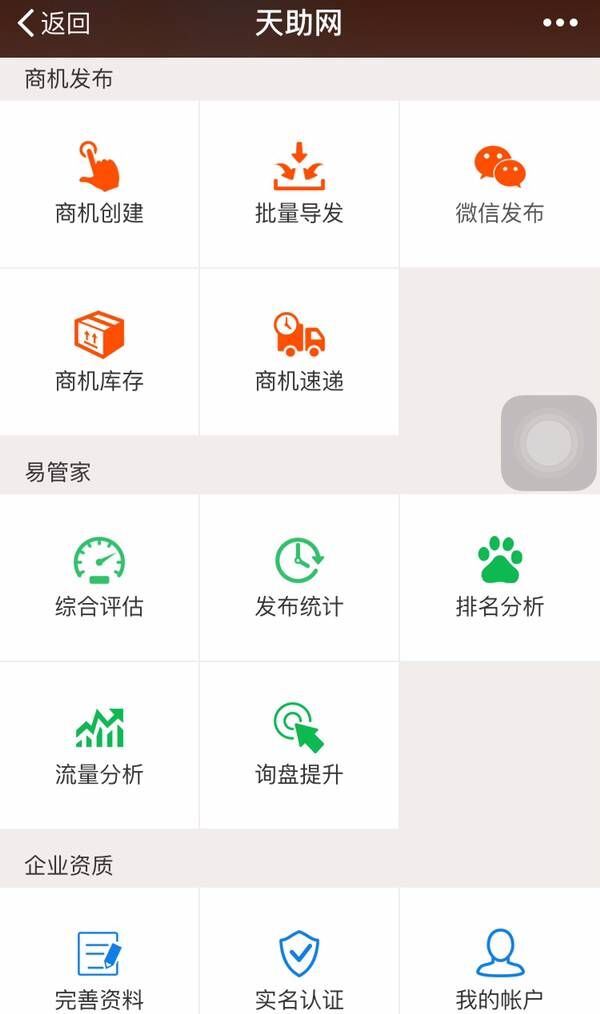Go back using the 返回 button

pos(54,23)
